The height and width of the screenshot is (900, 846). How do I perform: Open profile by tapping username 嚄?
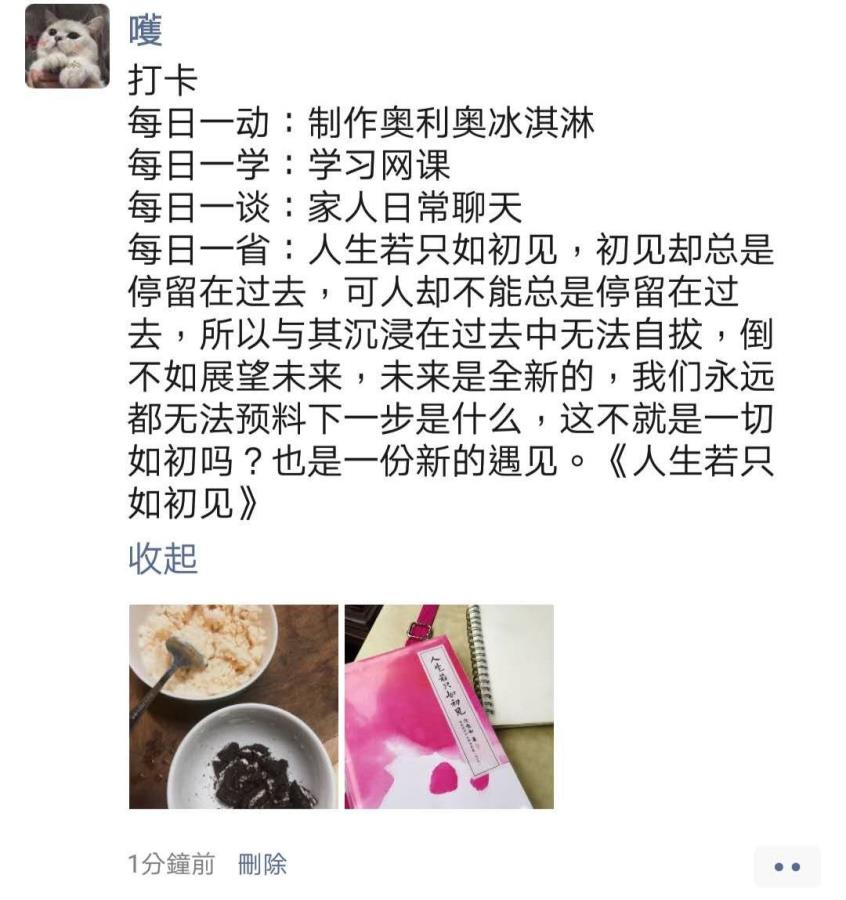[145, 30]
